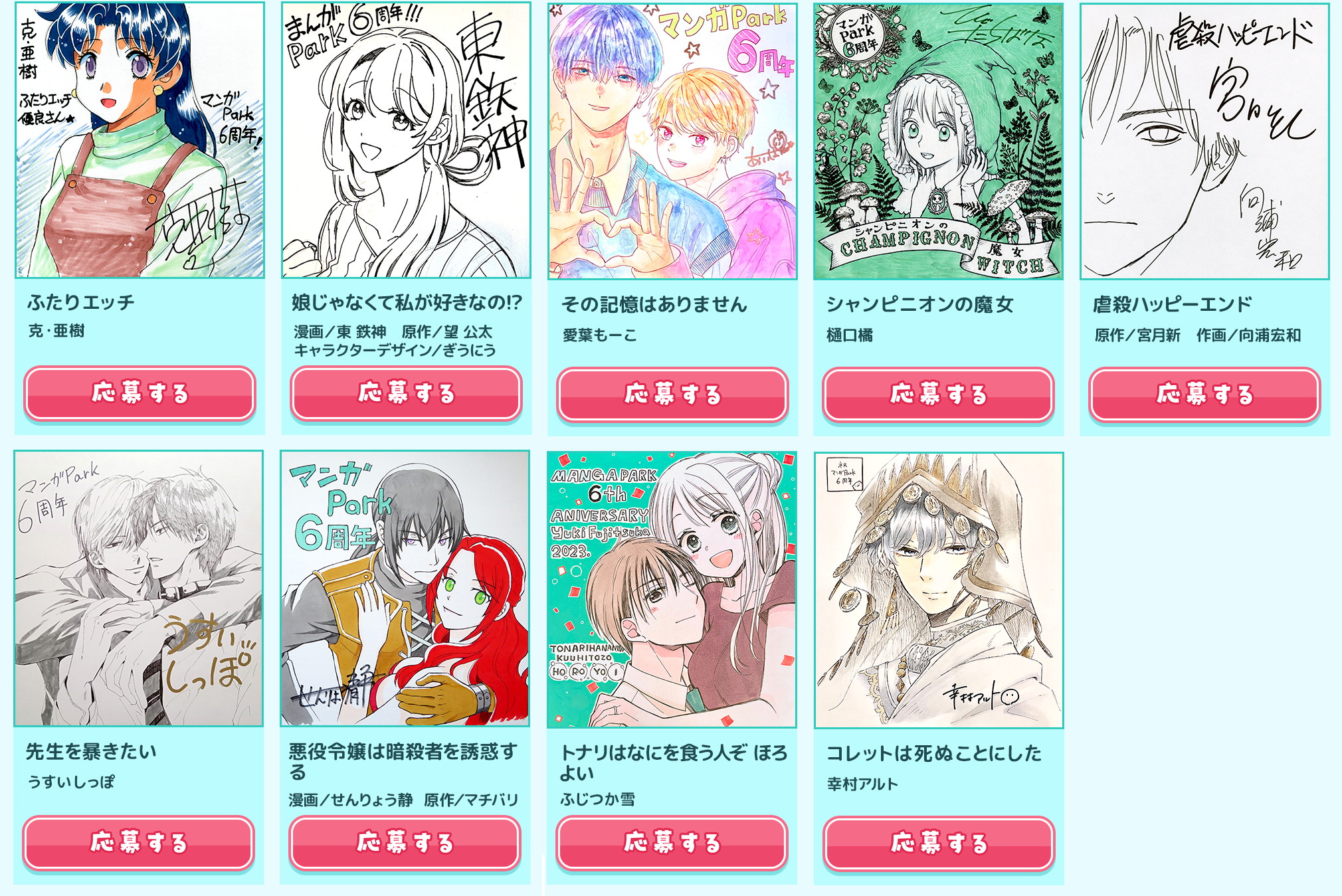
Task: Tap 応募する for ふたりエッチ
Action: tap(140, 393)
